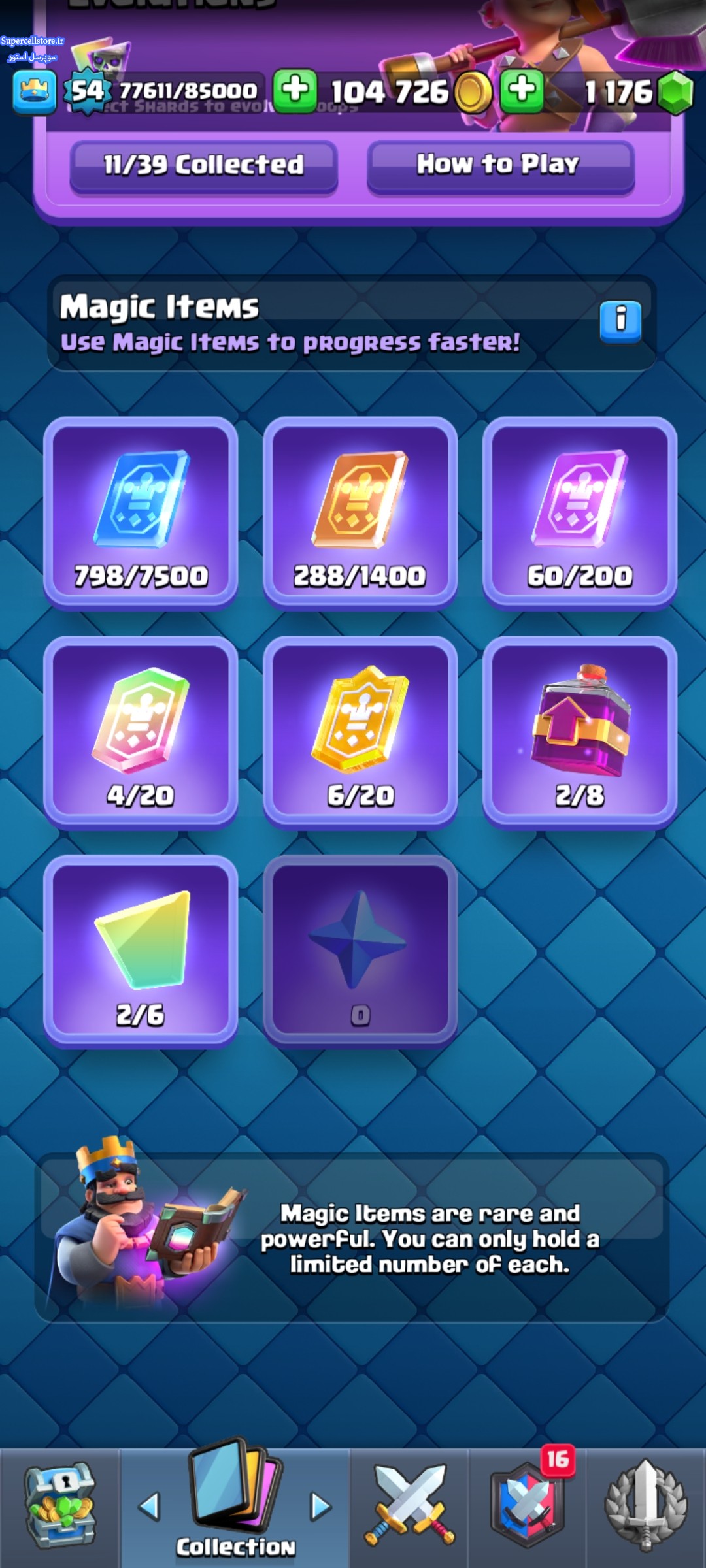Image resolution: width=706 pixels, height=1568 pixels.
Task: Open the player profile crown icon
Action: tap(34, 91)
